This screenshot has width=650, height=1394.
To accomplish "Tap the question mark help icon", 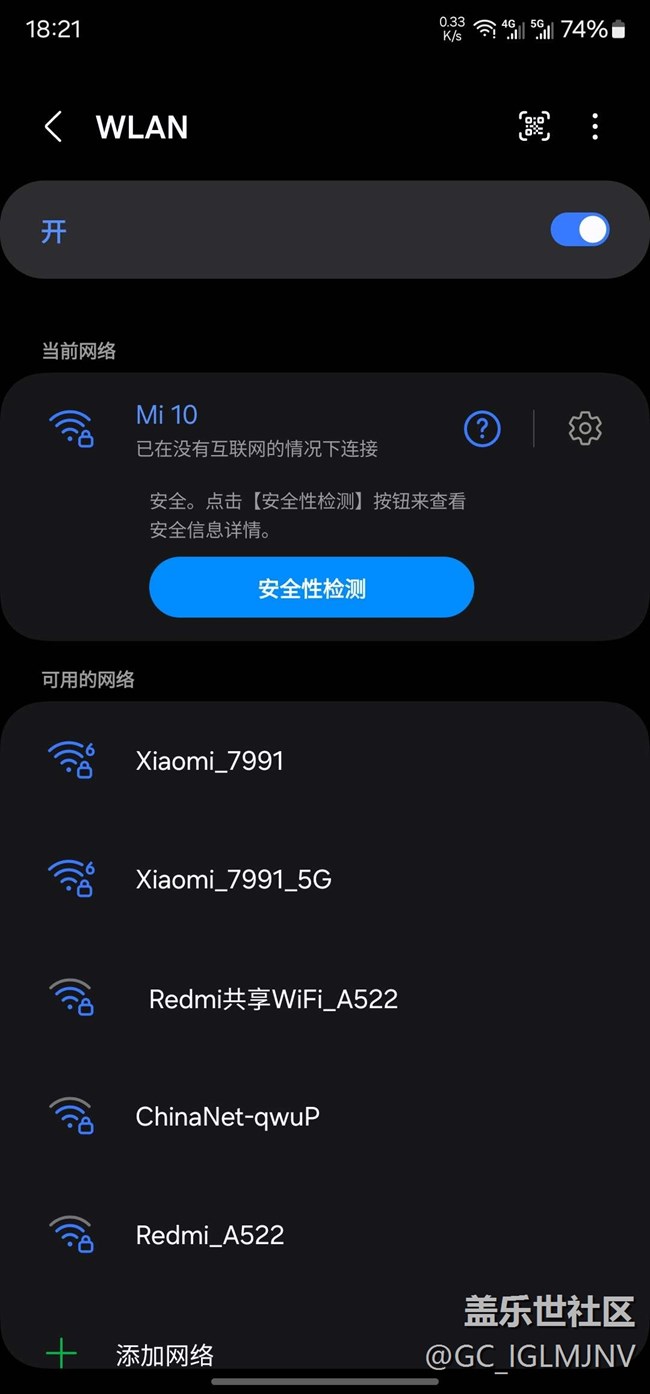I will (482, 429).
